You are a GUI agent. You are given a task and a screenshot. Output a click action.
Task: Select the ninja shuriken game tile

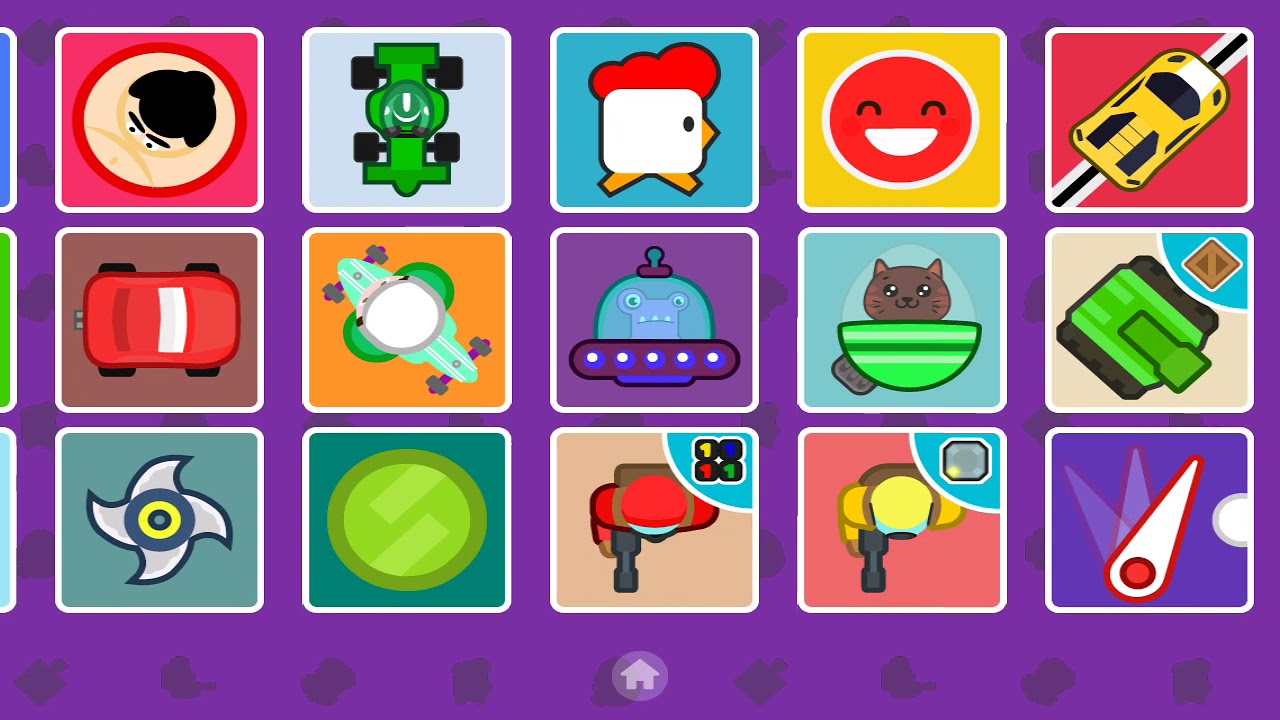click(x=159, y=520)
